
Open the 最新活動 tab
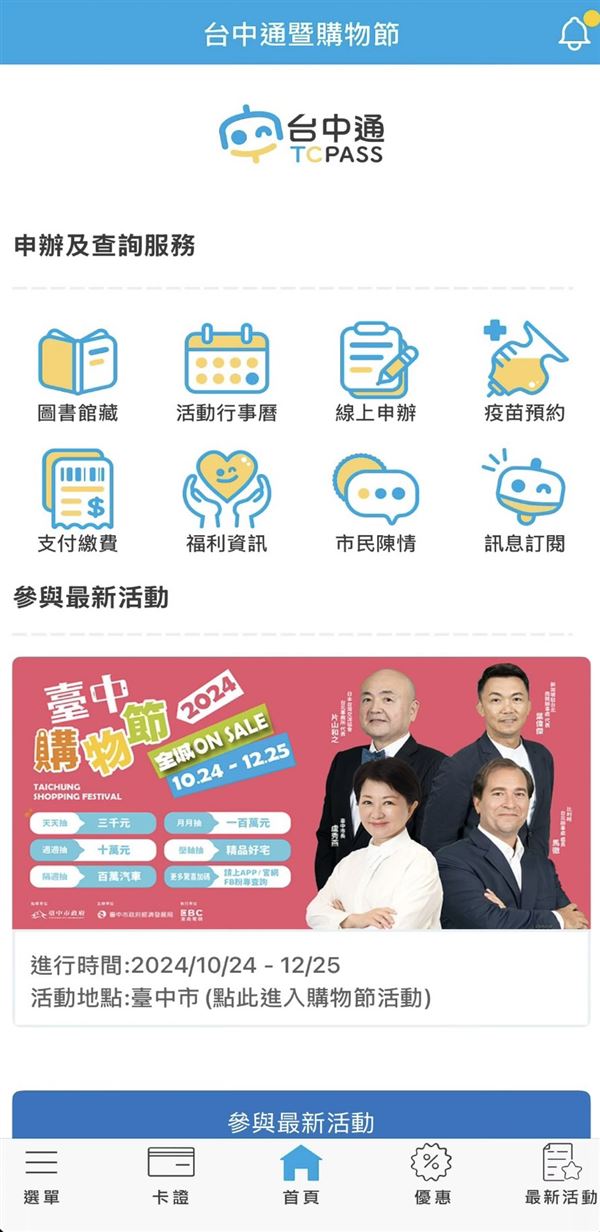click(560, 1176)
